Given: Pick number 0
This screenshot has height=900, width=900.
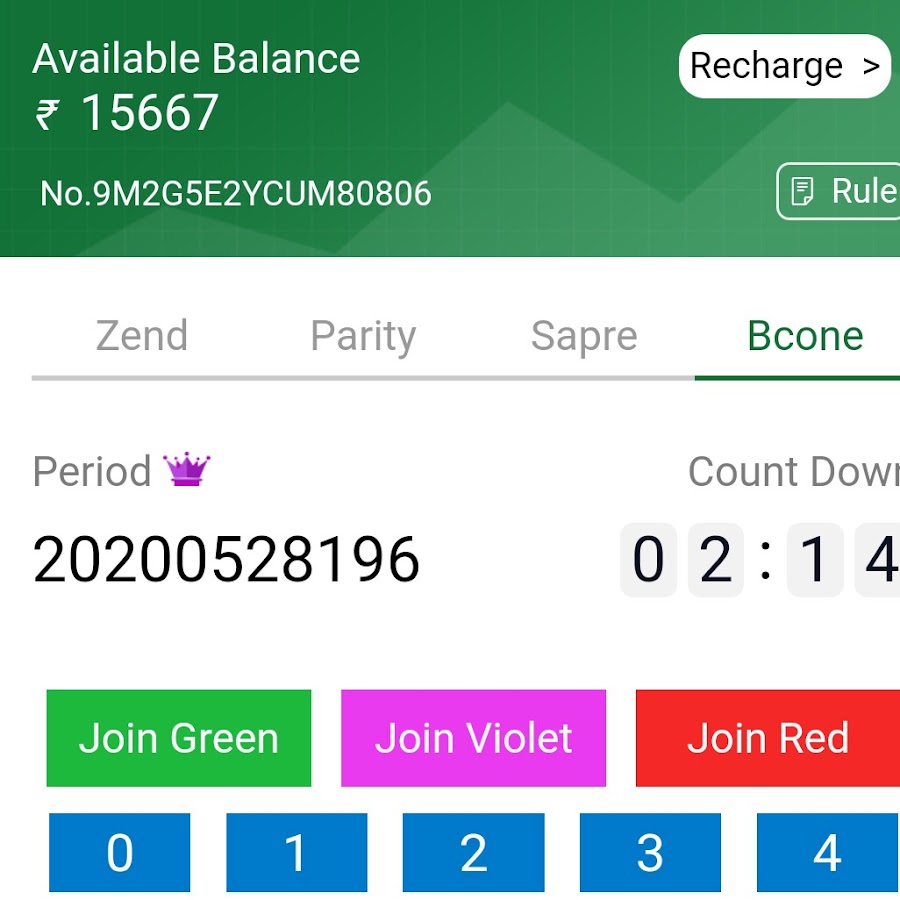Looking at the screenshot, I should [120, 853].
